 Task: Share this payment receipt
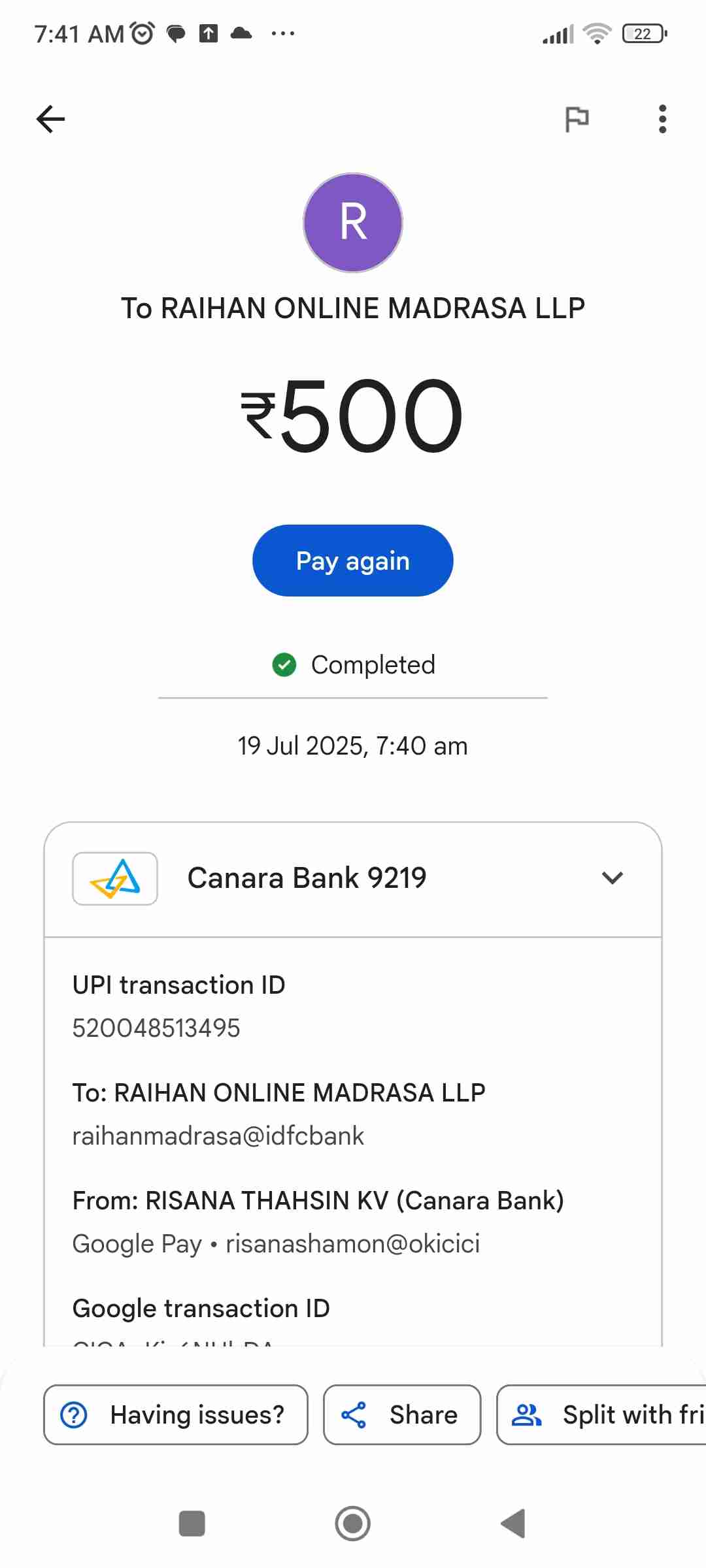[401, 1414]
